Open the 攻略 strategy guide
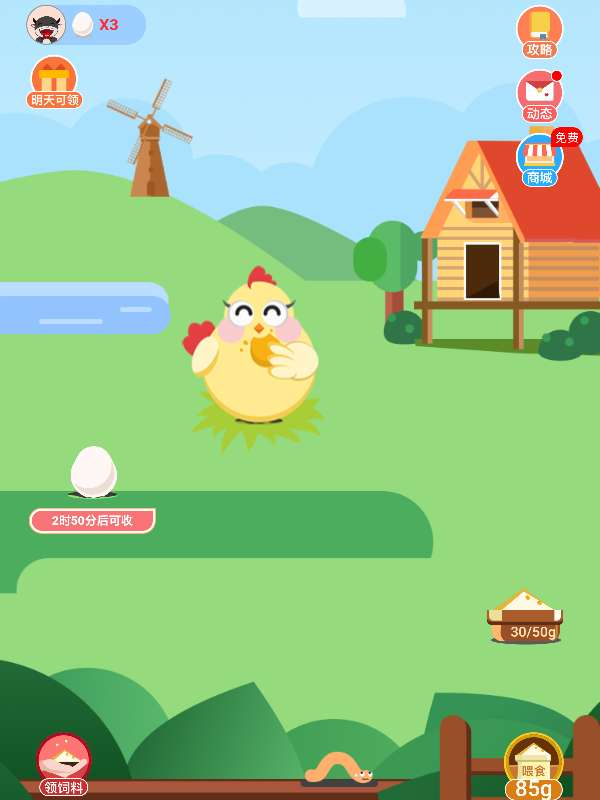Screen dimensions: 600x800 coord(539,31)
